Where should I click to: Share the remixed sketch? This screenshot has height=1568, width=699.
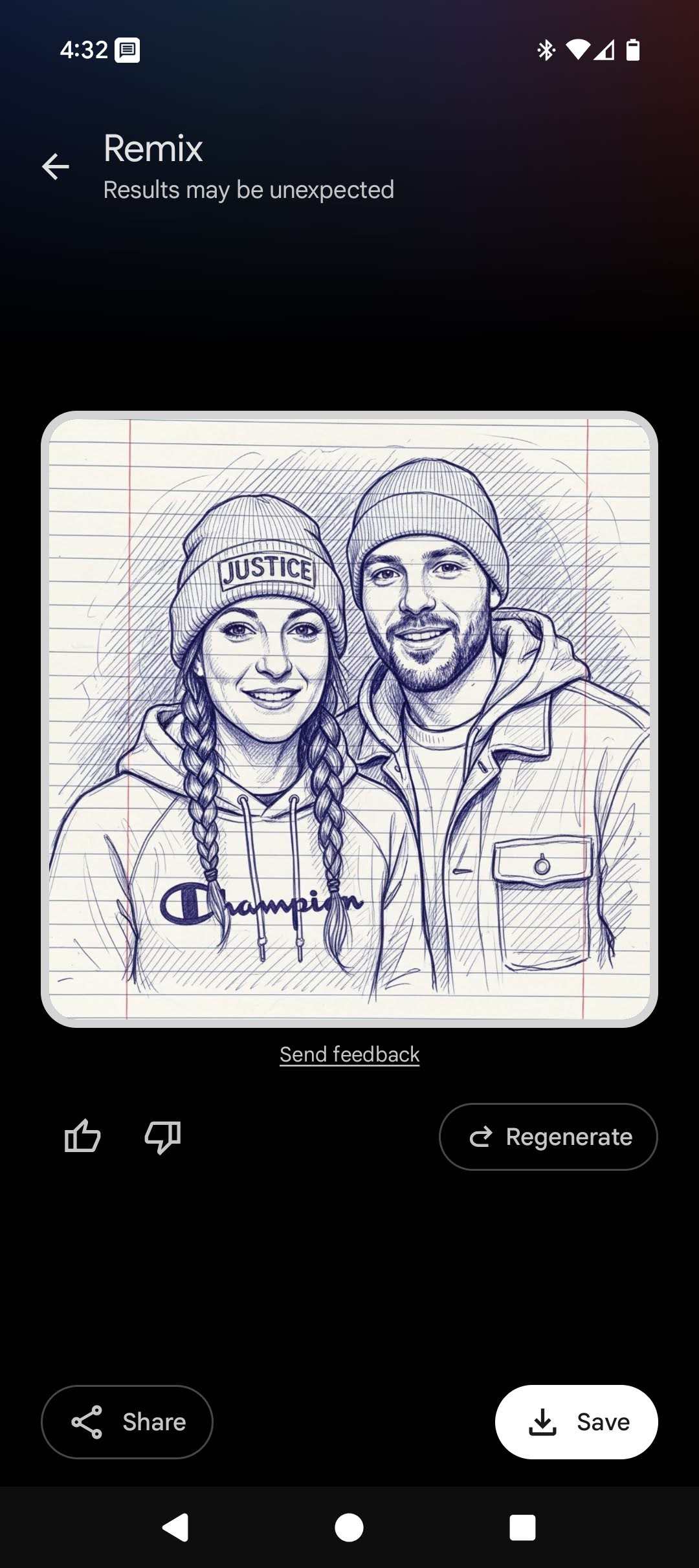tap(127, 1422)
